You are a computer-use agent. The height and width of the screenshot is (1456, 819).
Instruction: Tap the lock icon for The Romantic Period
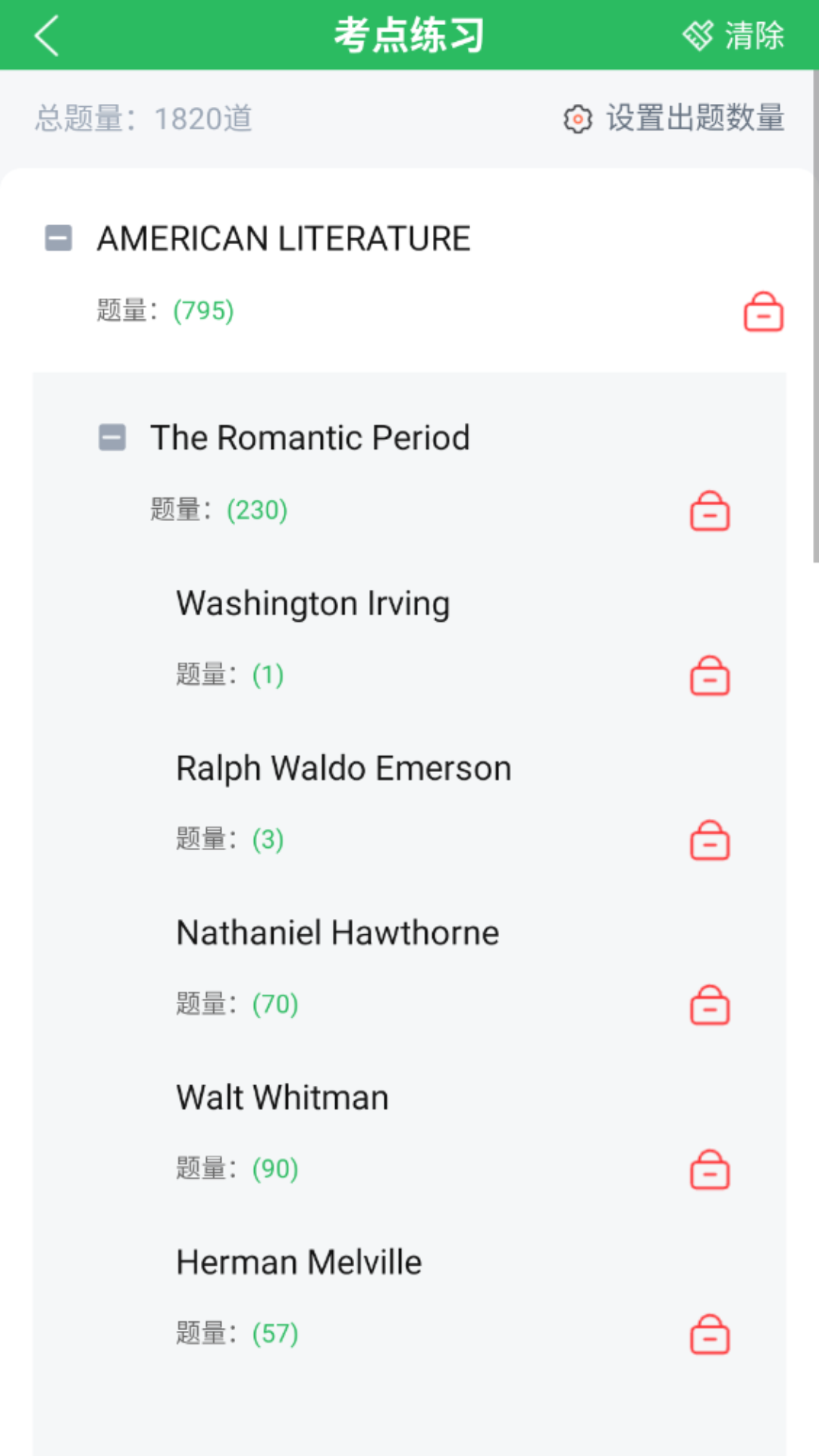pyautogui.click(x=710, y=511)
